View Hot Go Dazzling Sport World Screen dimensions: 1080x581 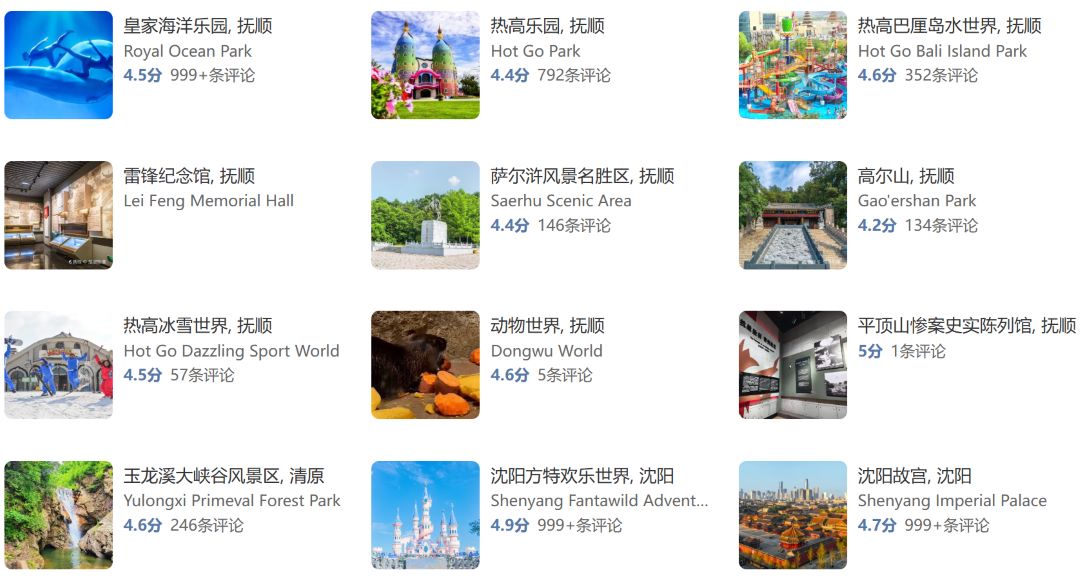pyautogui.click(x=197, y=327)
